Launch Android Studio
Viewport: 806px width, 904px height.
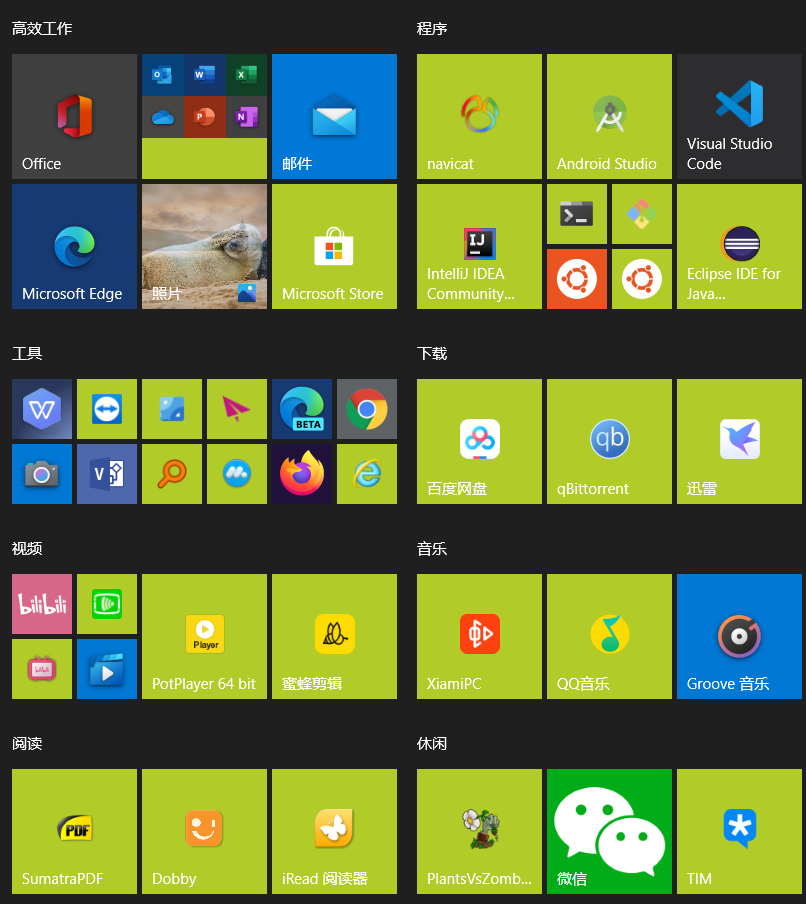coord(609,116)
